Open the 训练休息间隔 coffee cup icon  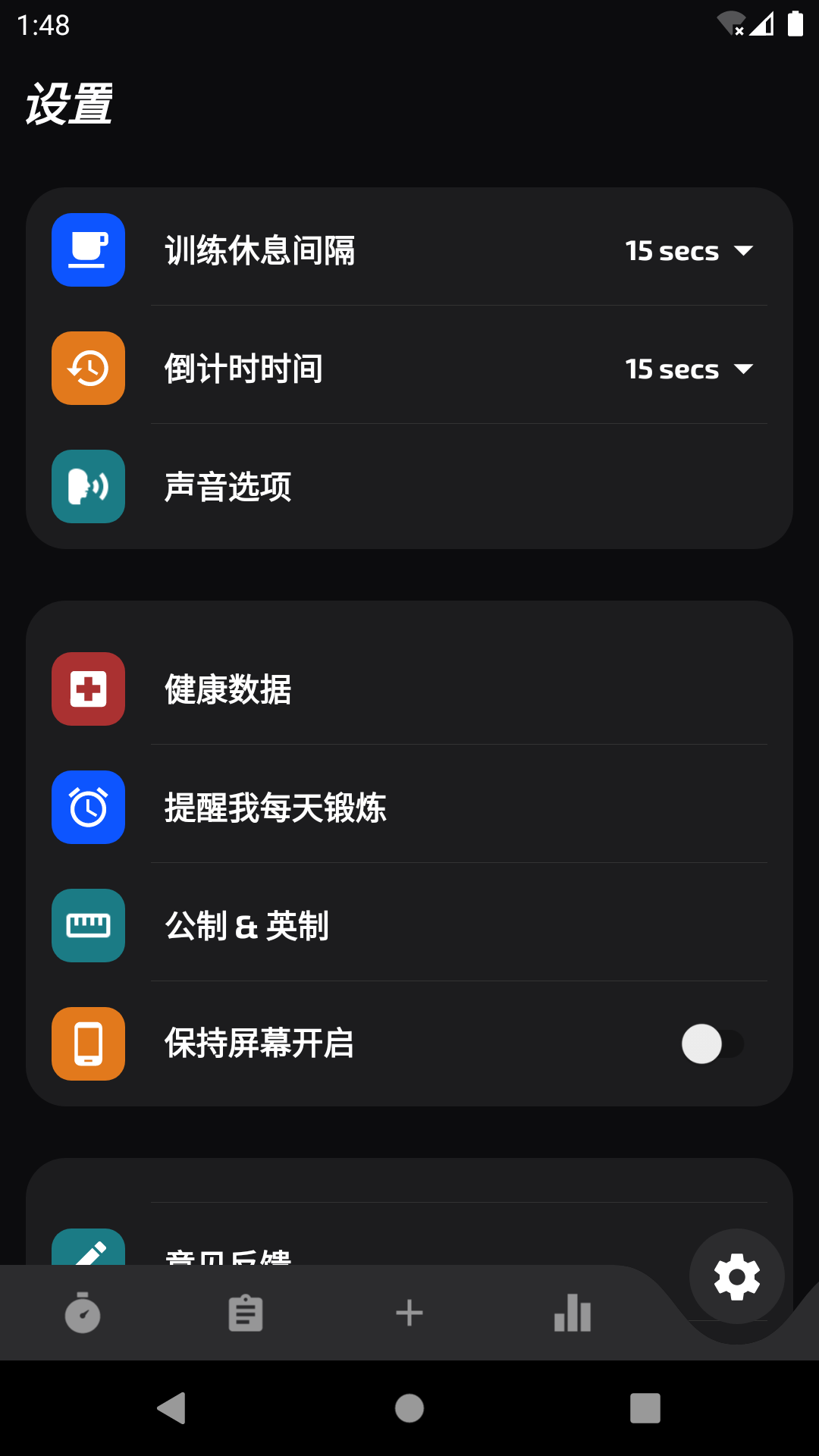tap(87, 250)
